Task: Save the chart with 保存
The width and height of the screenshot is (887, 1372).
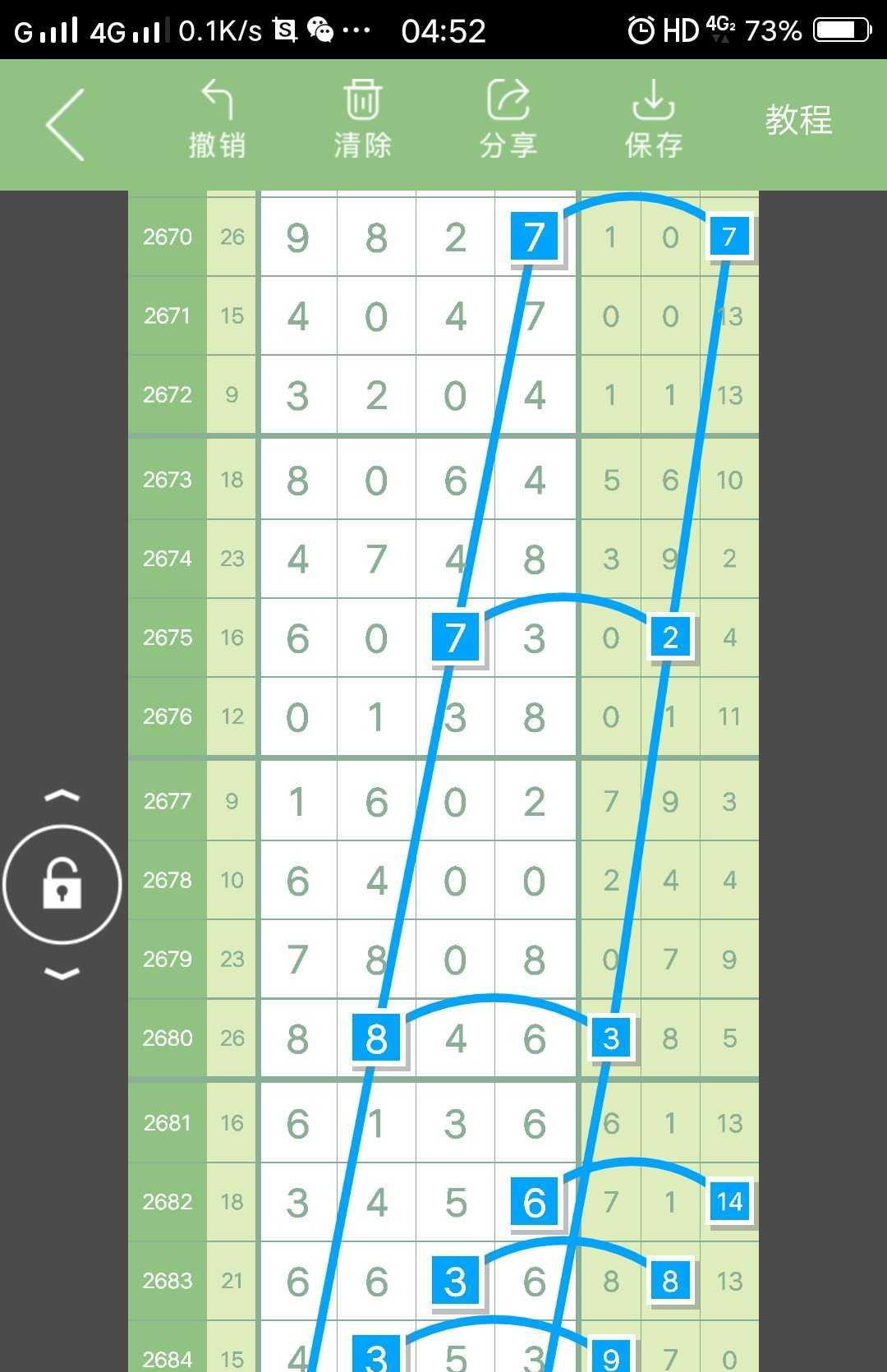Action: click(x=654, y=120)
